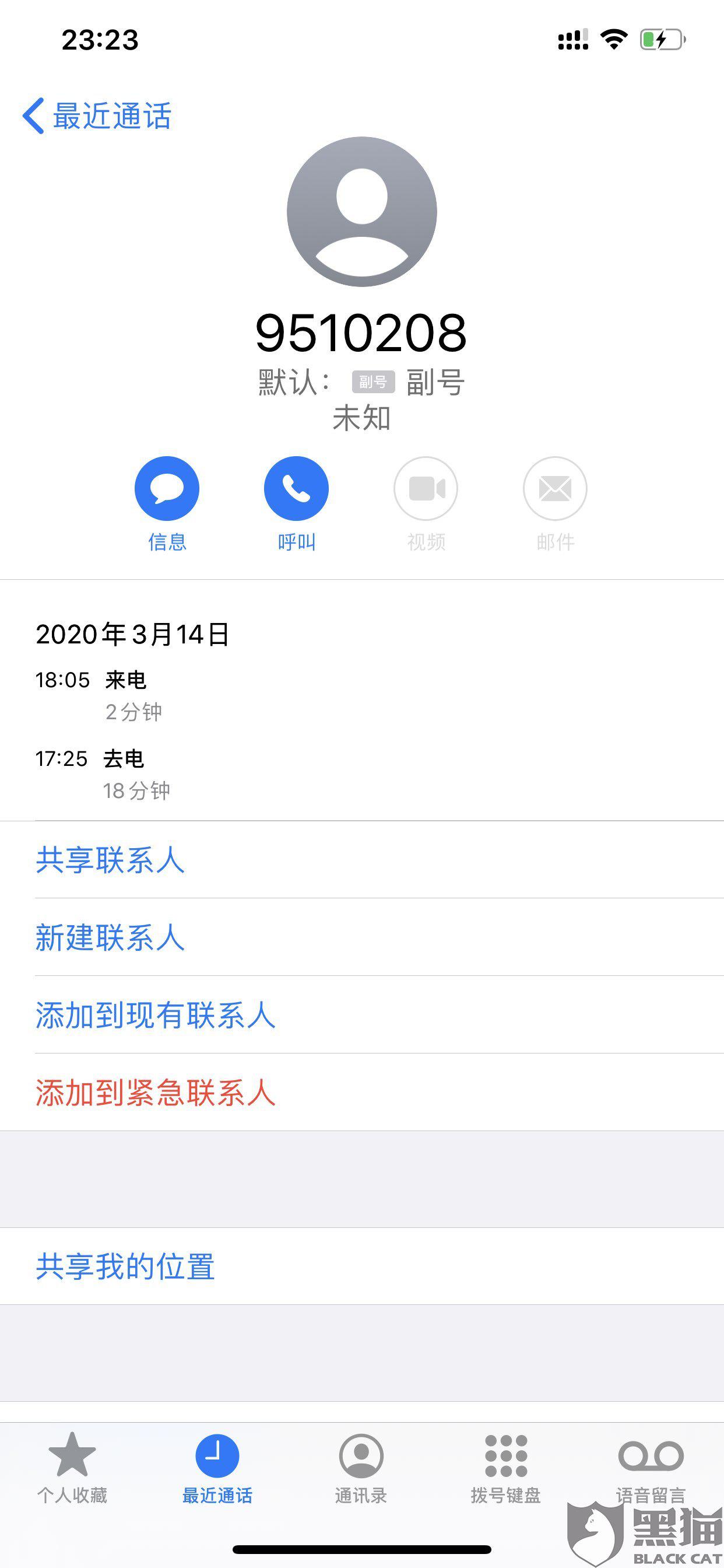
Task: Create new contact via 新建联系人
Action: tap(110, 937)
